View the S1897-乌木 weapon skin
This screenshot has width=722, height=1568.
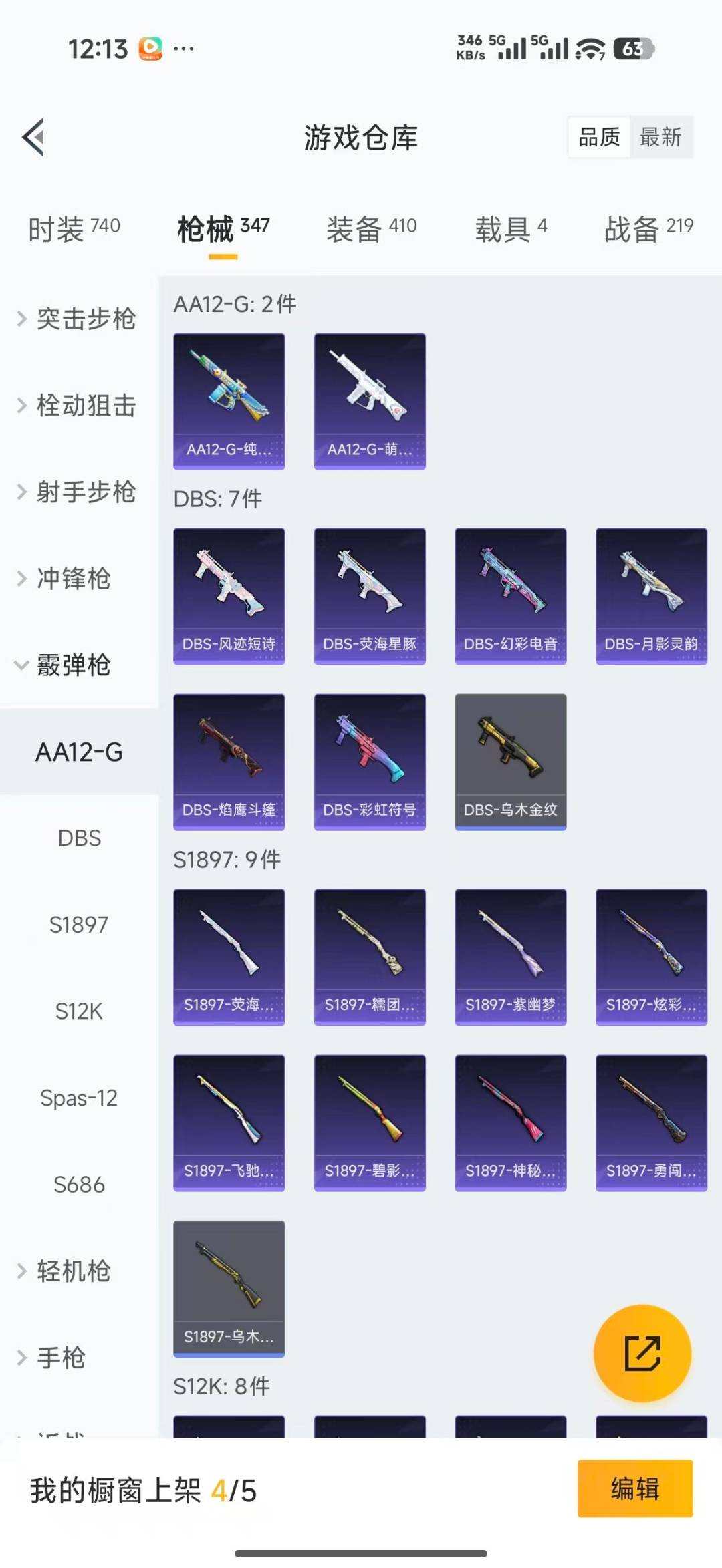(229, 1289)
